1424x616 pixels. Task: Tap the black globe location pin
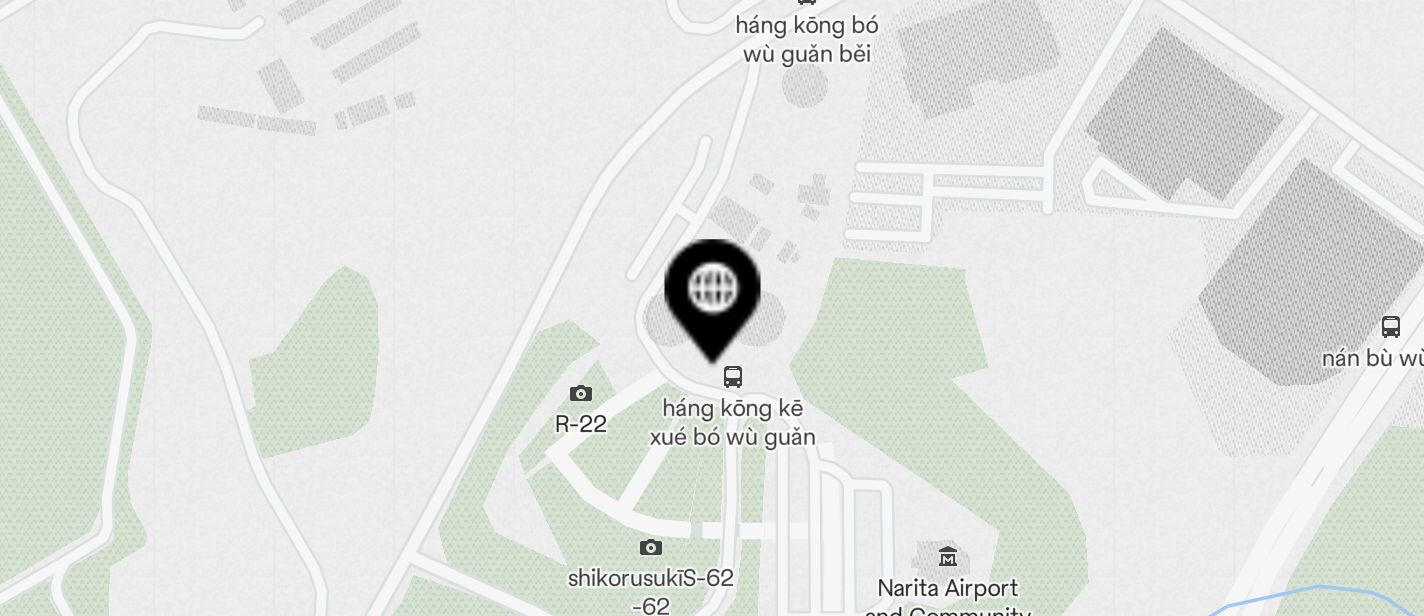[x=713, y=291]
